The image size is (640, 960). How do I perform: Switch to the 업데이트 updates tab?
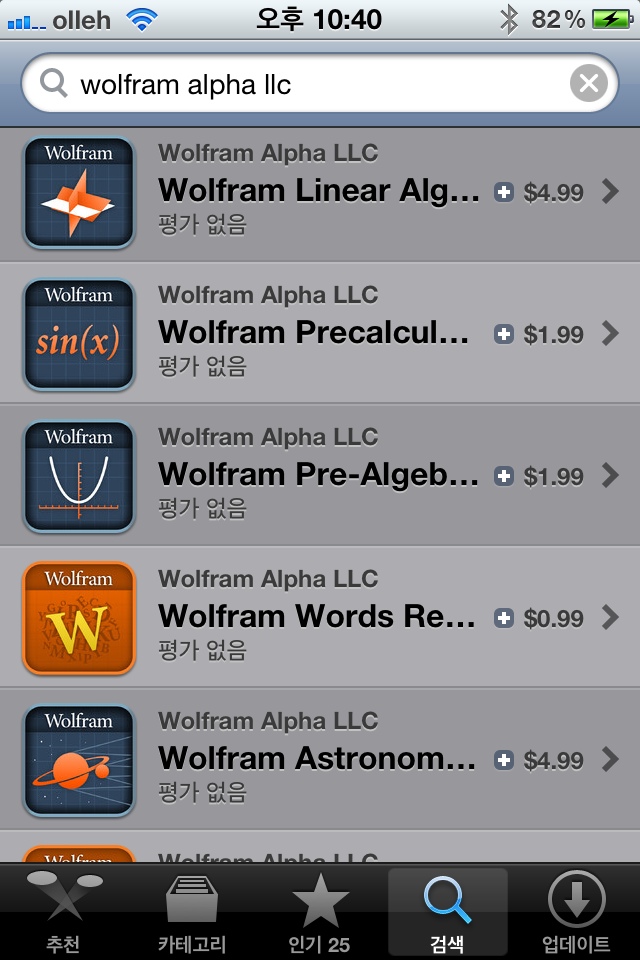pyautogui.click(x=576, y=912)
